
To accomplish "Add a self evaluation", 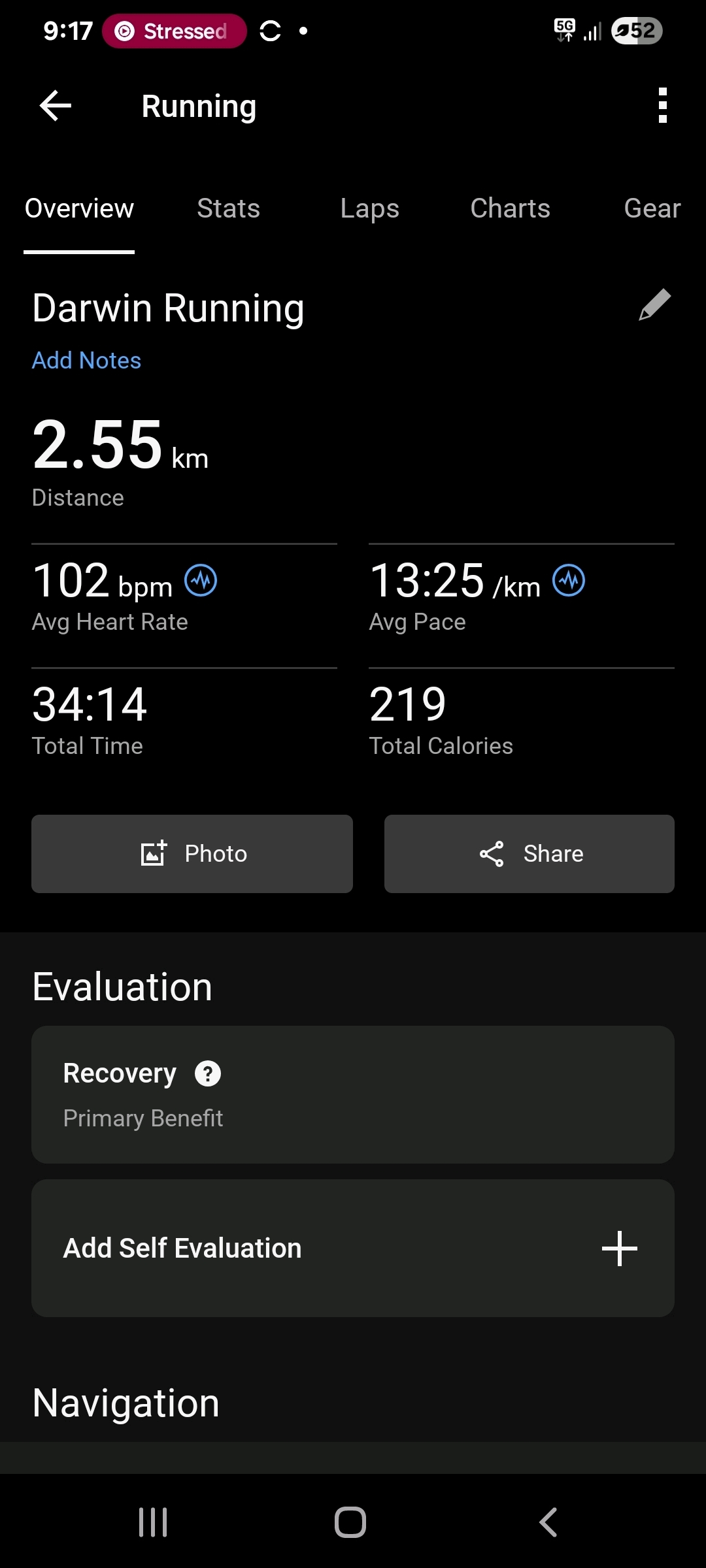I will point(353,1248).
